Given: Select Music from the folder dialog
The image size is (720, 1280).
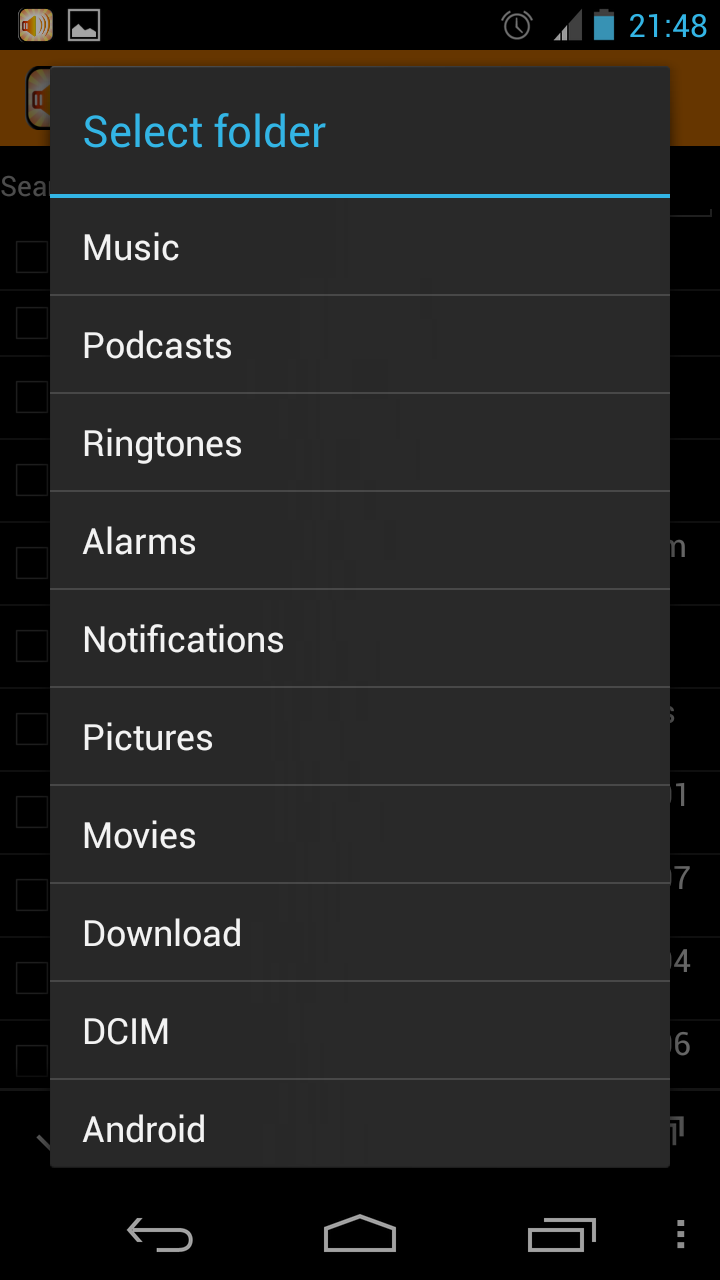Looking at the screenshot, I should pyautogui.click(x=360, y=247).
